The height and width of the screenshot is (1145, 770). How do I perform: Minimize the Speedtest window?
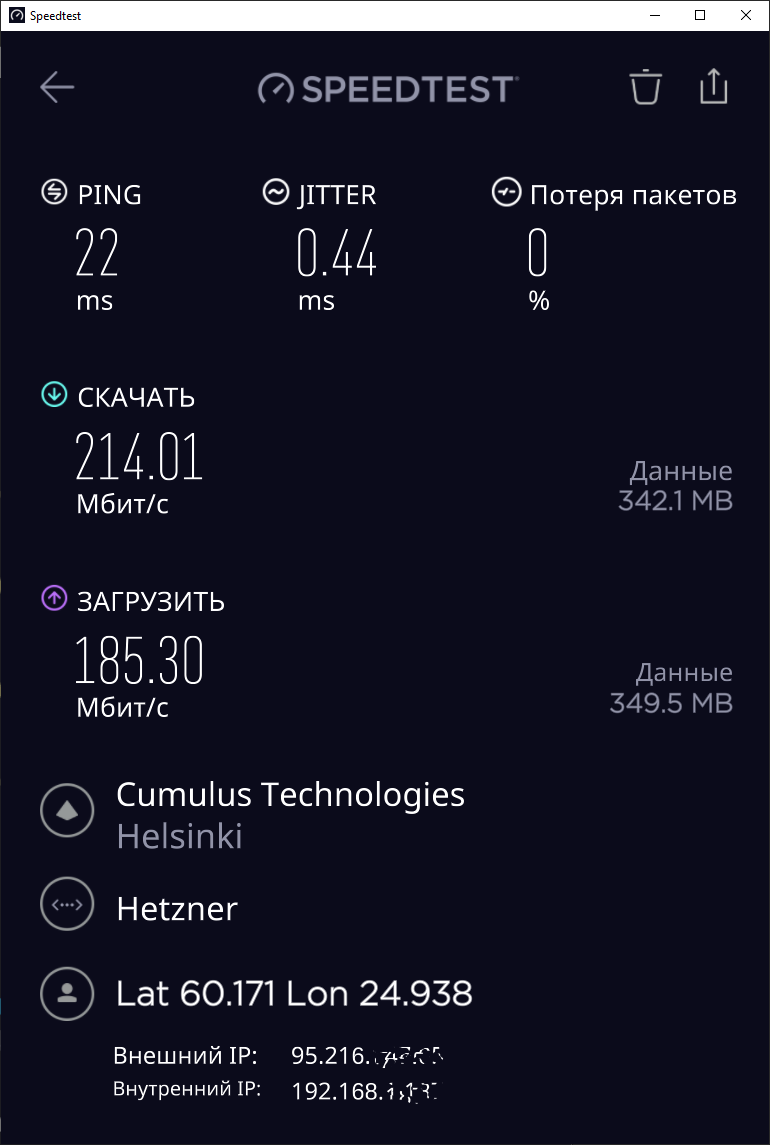tap(654, 15)
